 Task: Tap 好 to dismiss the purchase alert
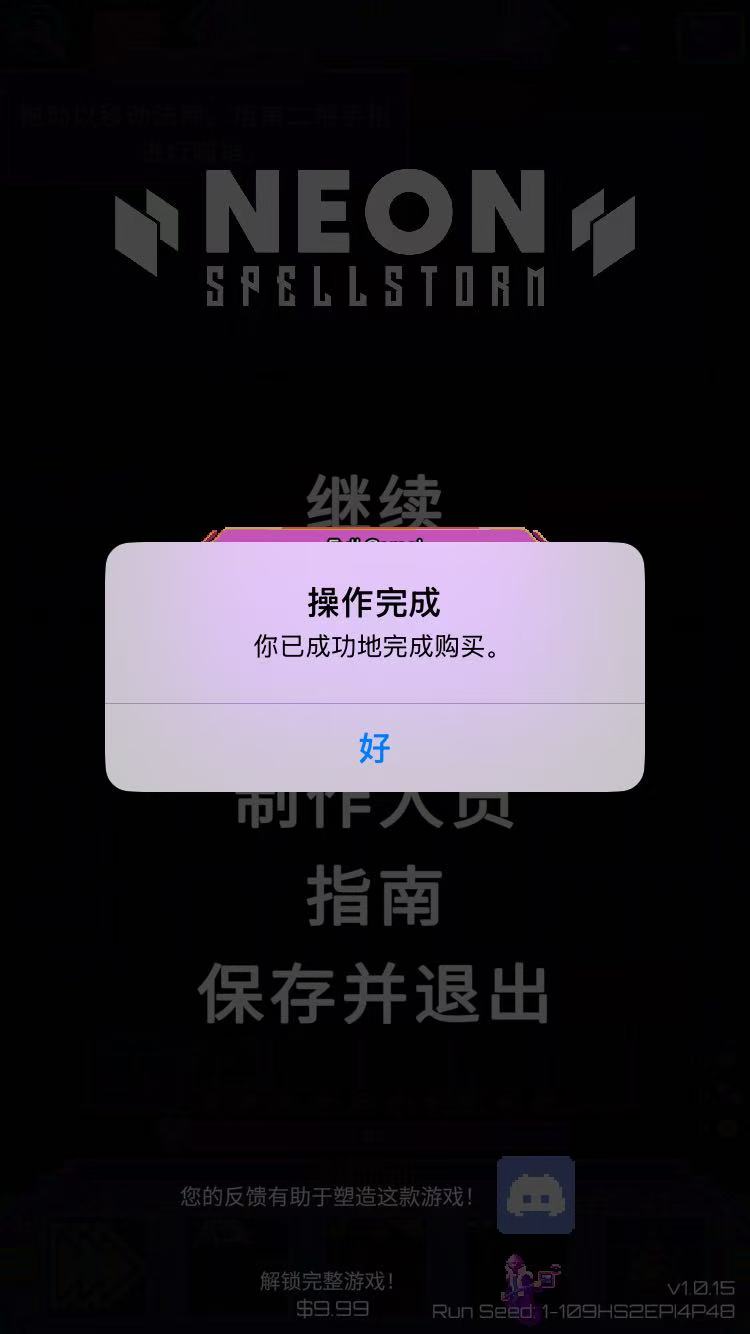(x=374, y=747)
